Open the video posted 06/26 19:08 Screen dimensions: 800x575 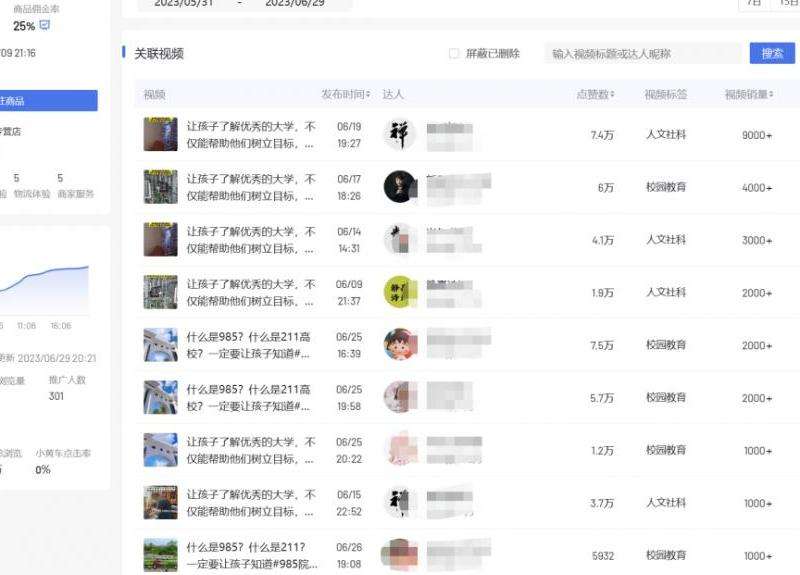[x=250, y=555]
